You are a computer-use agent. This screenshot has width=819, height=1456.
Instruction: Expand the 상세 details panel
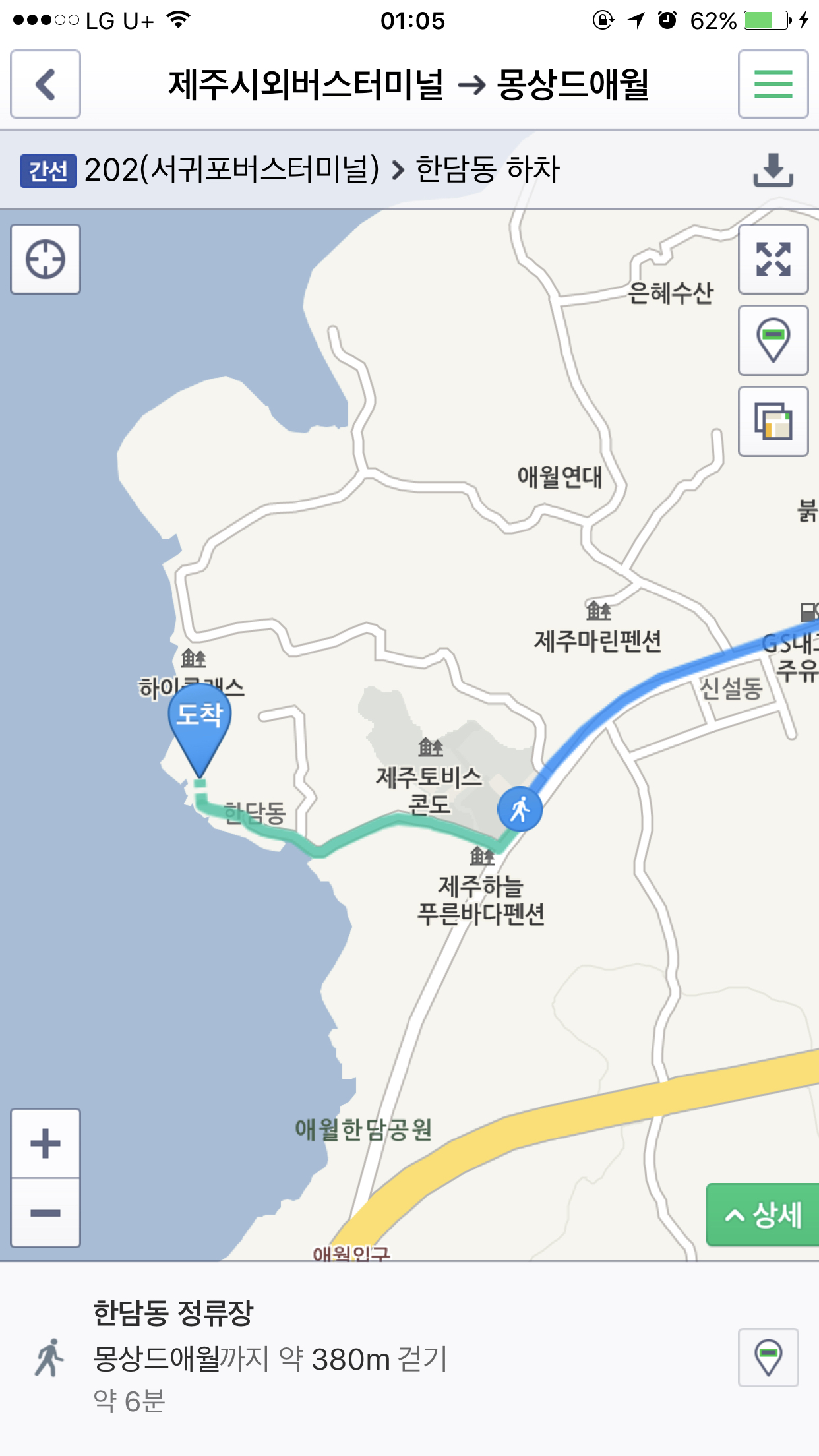762,1215
